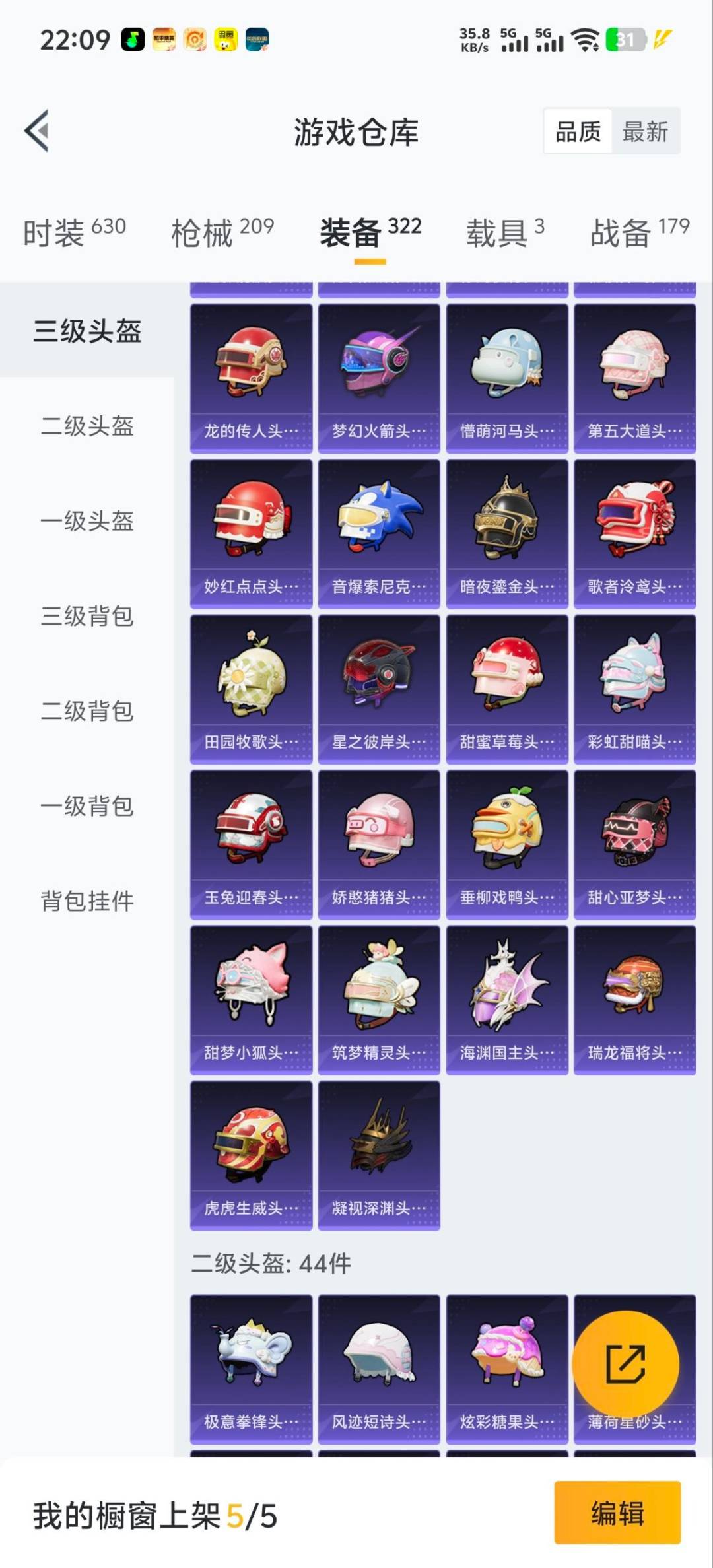Open the 载具 tab
The image size is (713, 1568).
(505, 232)
